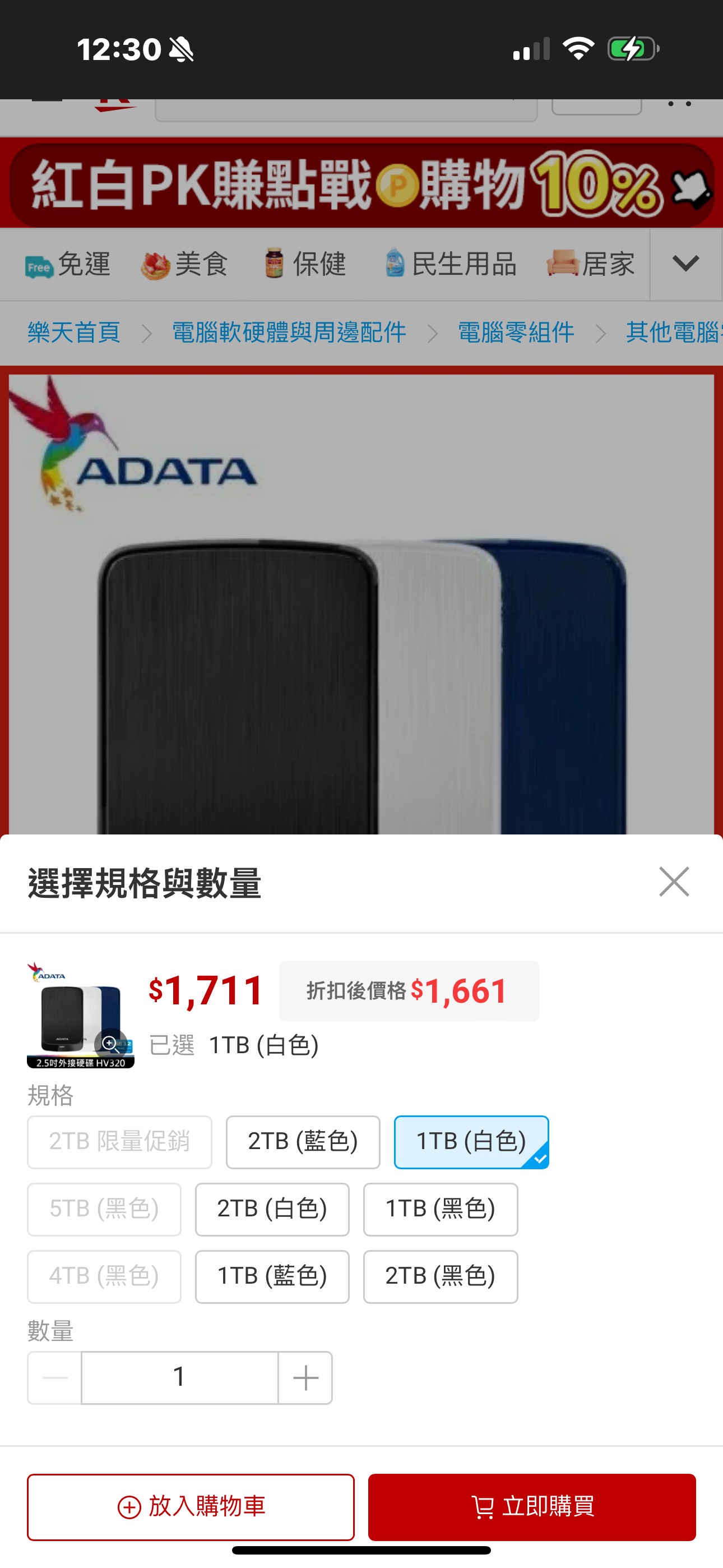Choose the 2TB (黑色) option
Viewport: 723px width, 1568px height.
tap(441, 1276)
